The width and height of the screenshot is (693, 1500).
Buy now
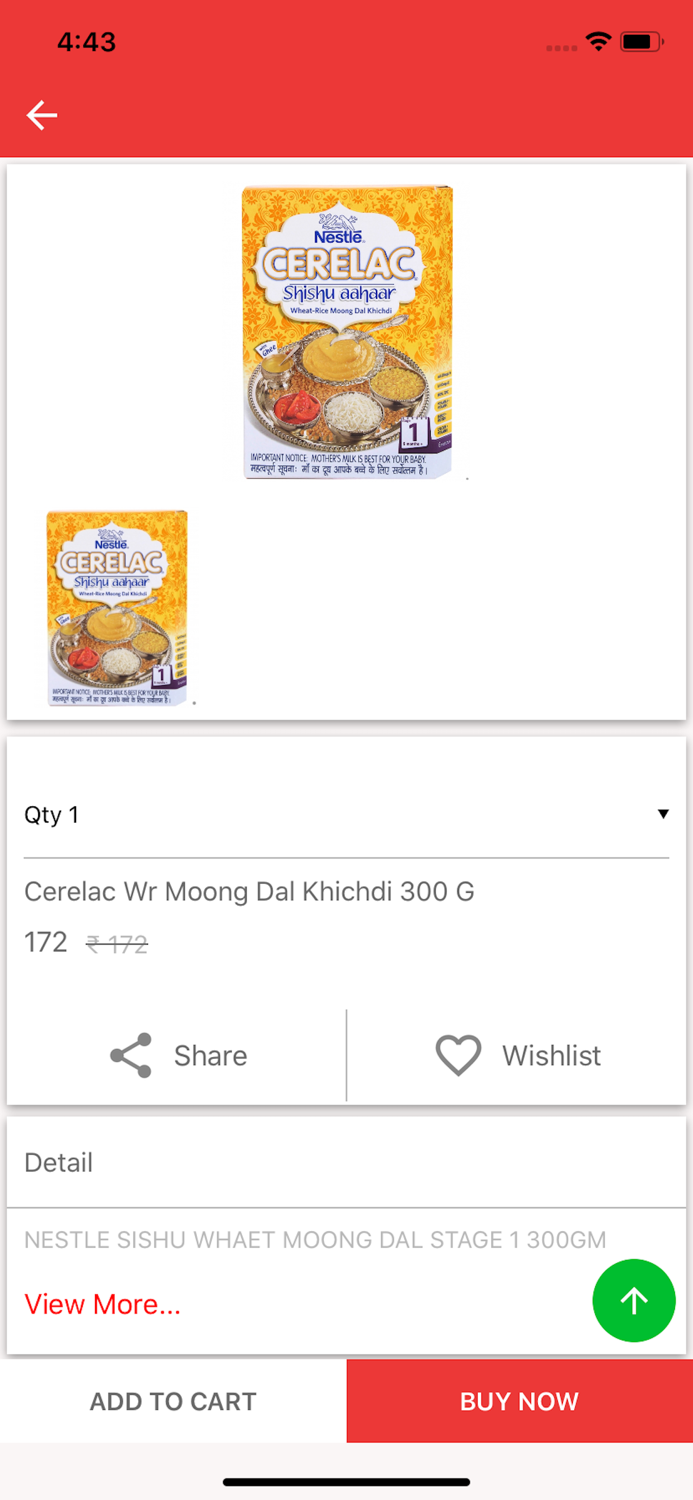pos(519,1401)
